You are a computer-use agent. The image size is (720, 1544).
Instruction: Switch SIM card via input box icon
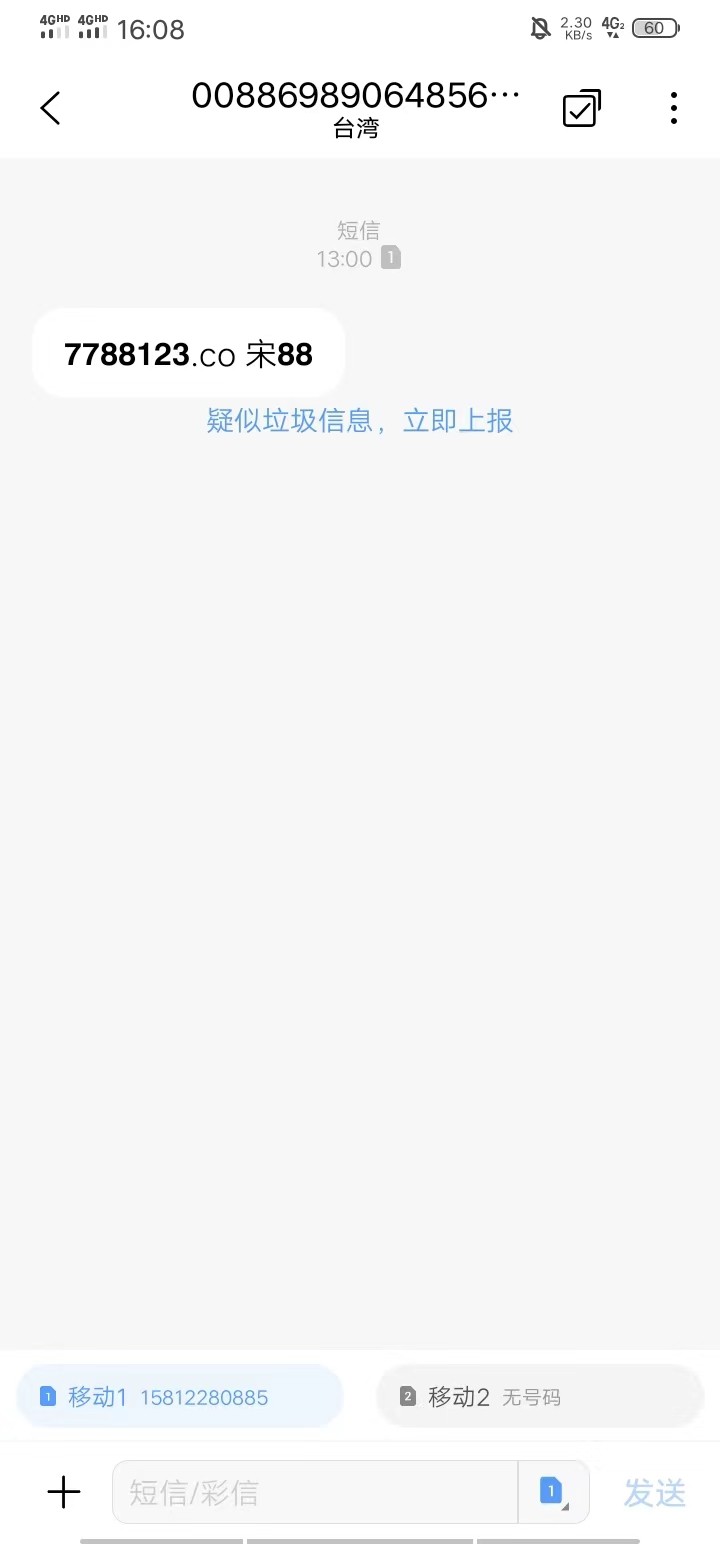(x=552, y=1493)
